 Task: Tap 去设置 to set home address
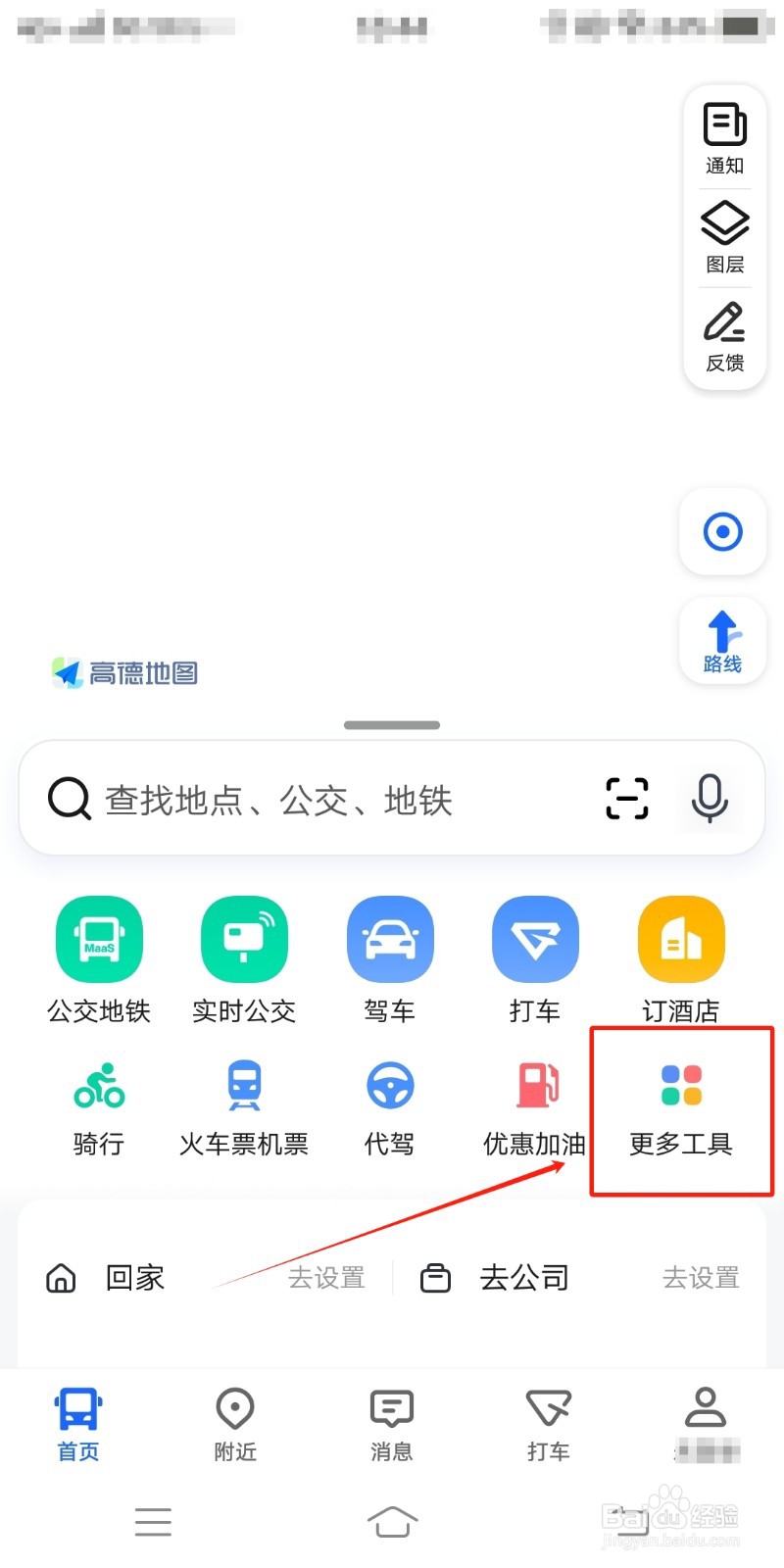pyautogui.click(x=327, y=1277)
